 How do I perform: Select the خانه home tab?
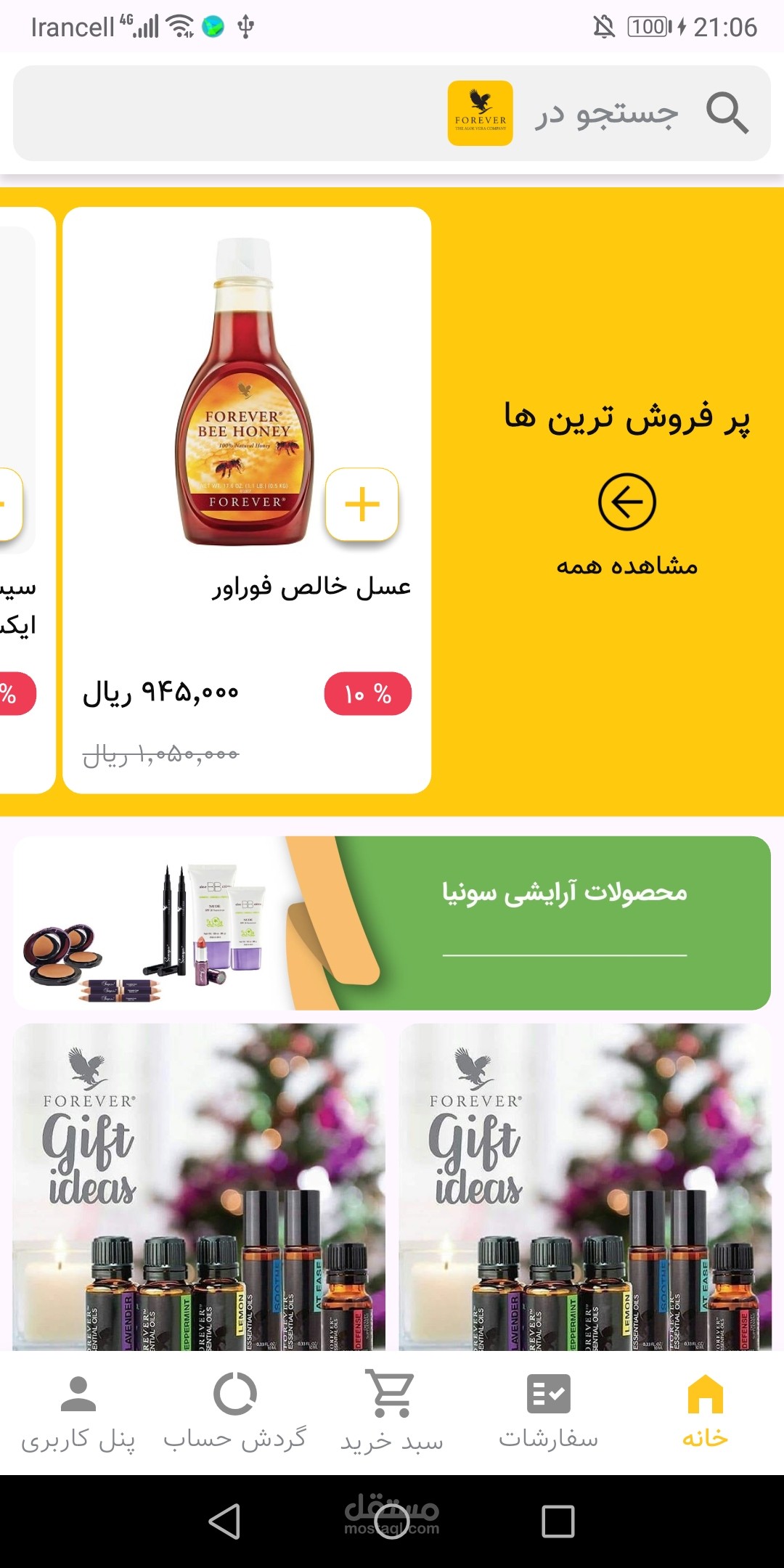[706, 1413]
